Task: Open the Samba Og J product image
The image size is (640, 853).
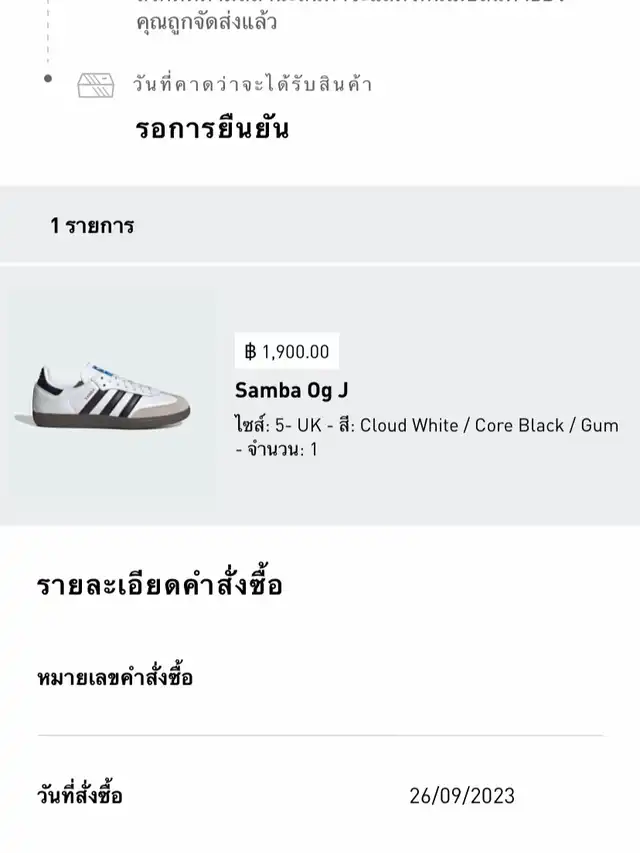Action: click(x=111, y=394)
